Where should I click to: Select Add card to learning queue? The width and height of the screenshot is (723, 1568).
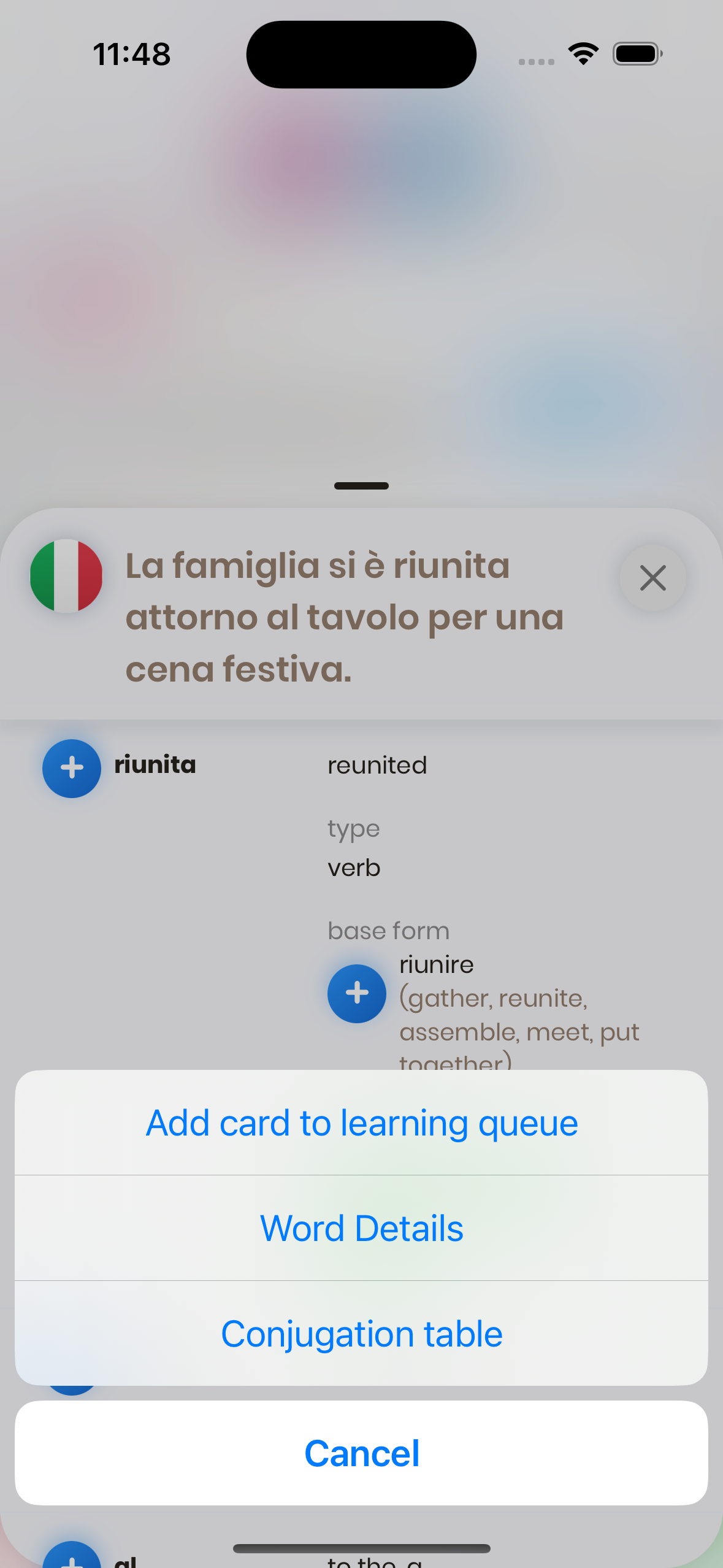tap(361, 1123)
